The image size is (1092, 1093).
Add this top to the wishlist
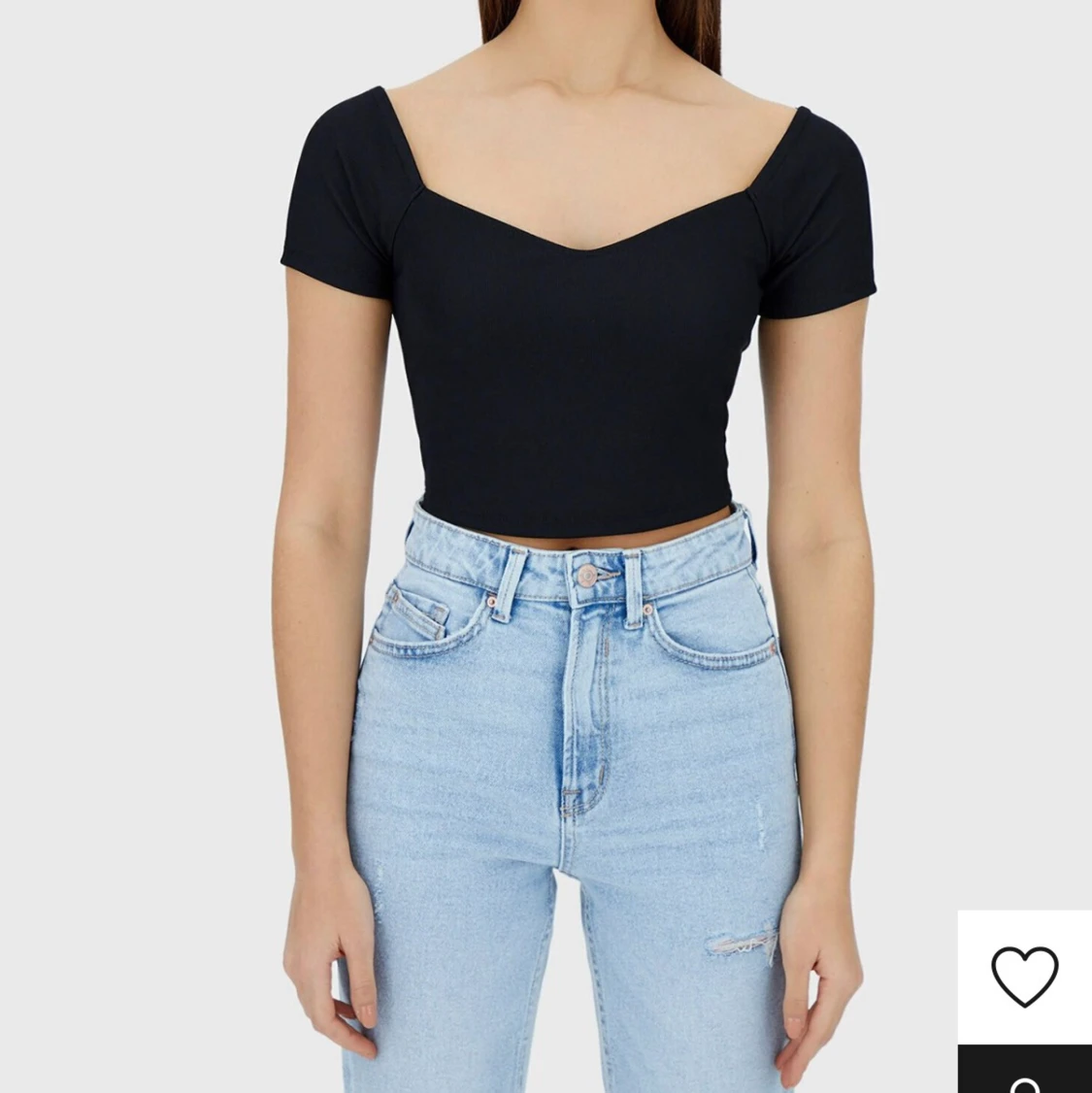coord(1024,976)
